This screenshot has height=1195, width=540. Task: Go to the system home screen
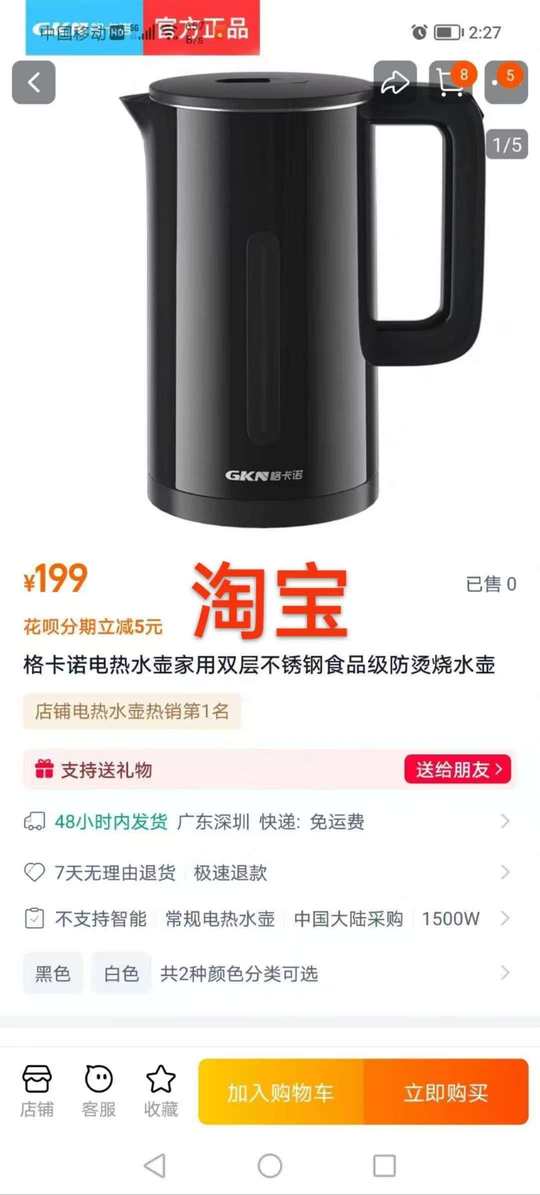[x=270, y=1165]
